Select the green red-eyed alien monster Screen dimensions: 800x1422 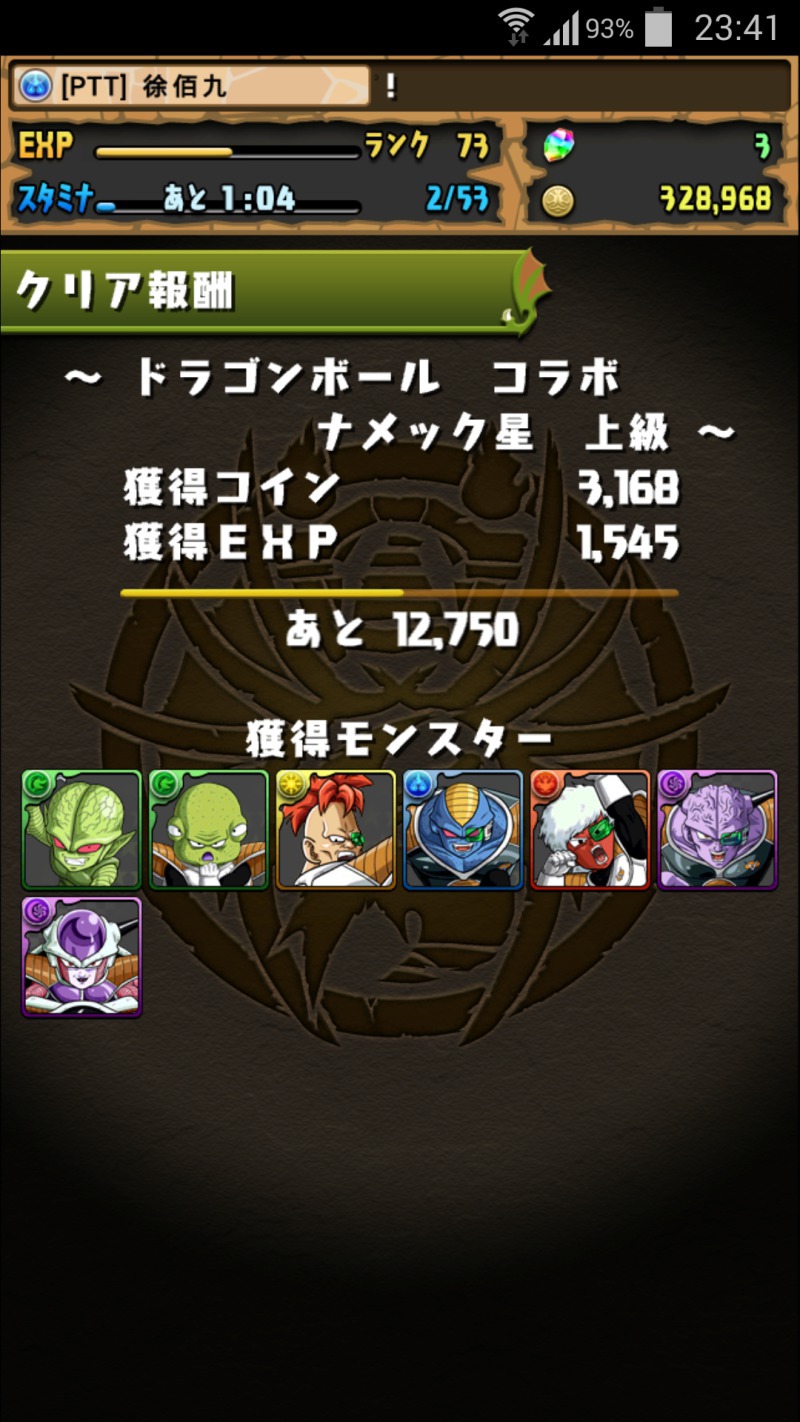click(82, 829)
